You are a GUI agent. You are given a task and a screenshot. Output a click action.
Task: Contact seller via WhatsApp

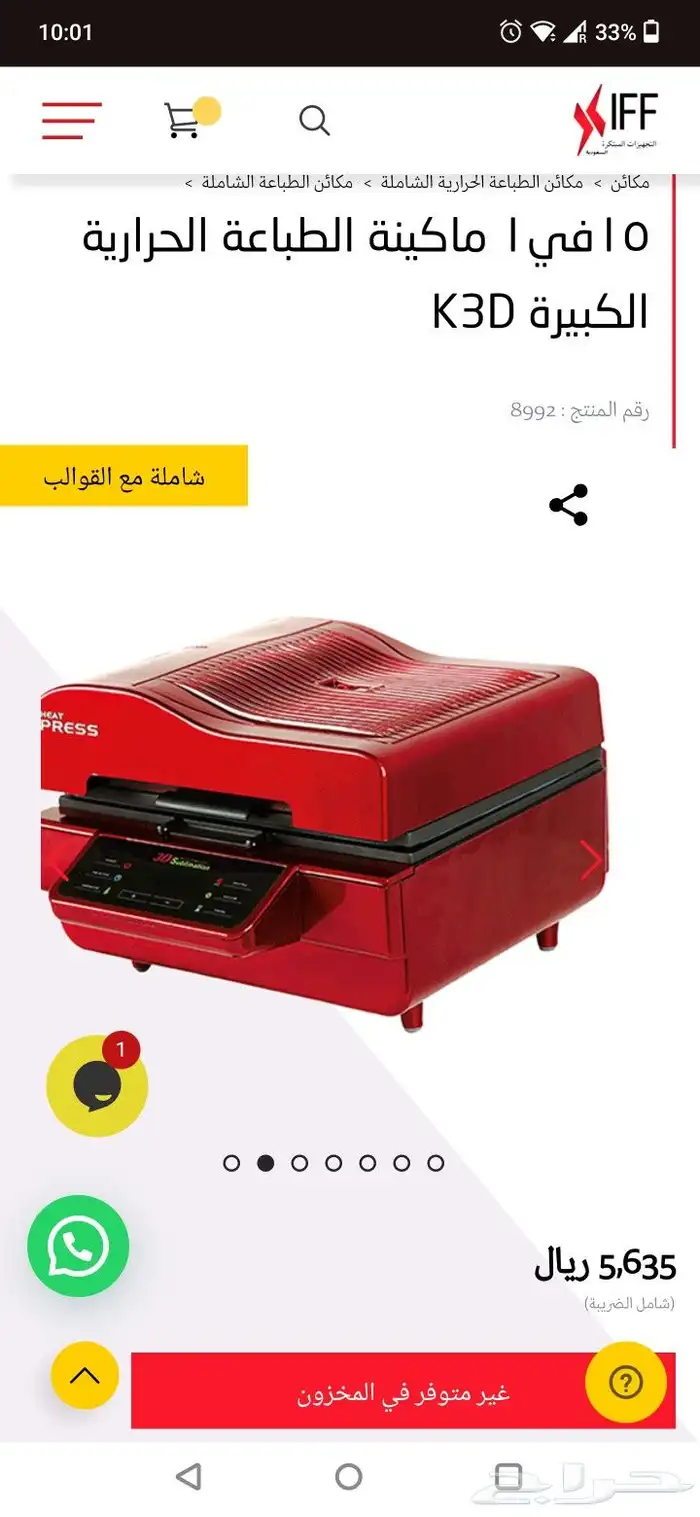click(78, 1246)
